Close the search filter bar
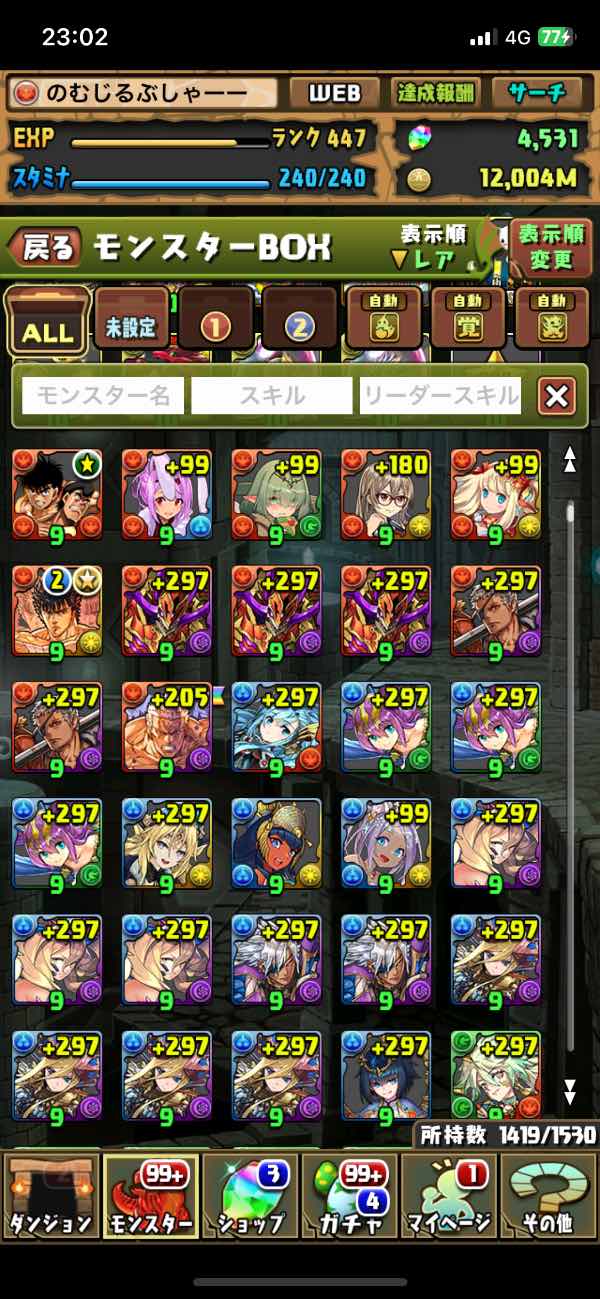Viewport: 600px width, 1299px height. point(556,397)
